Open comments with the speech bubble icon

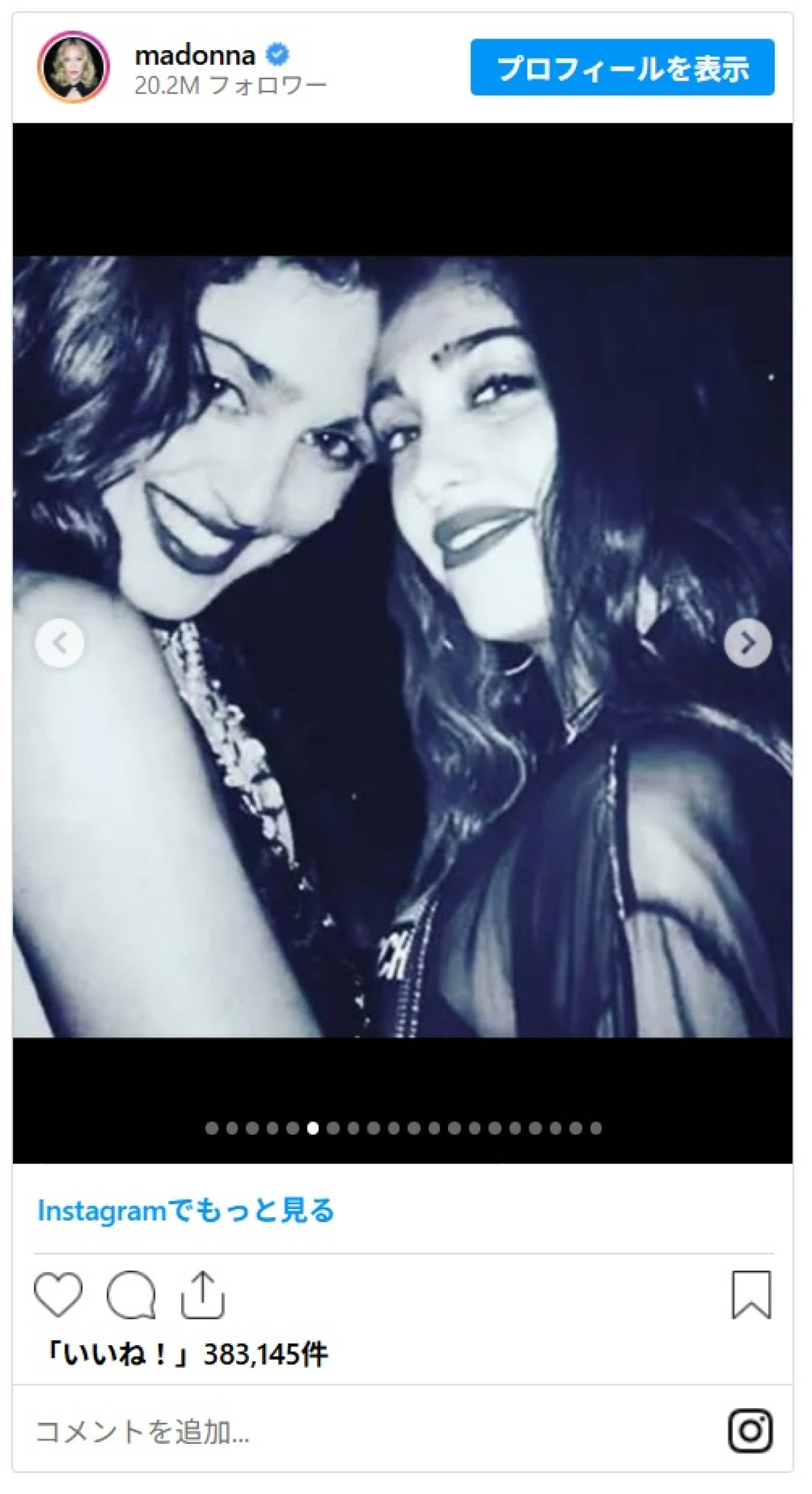(131, 1296)
